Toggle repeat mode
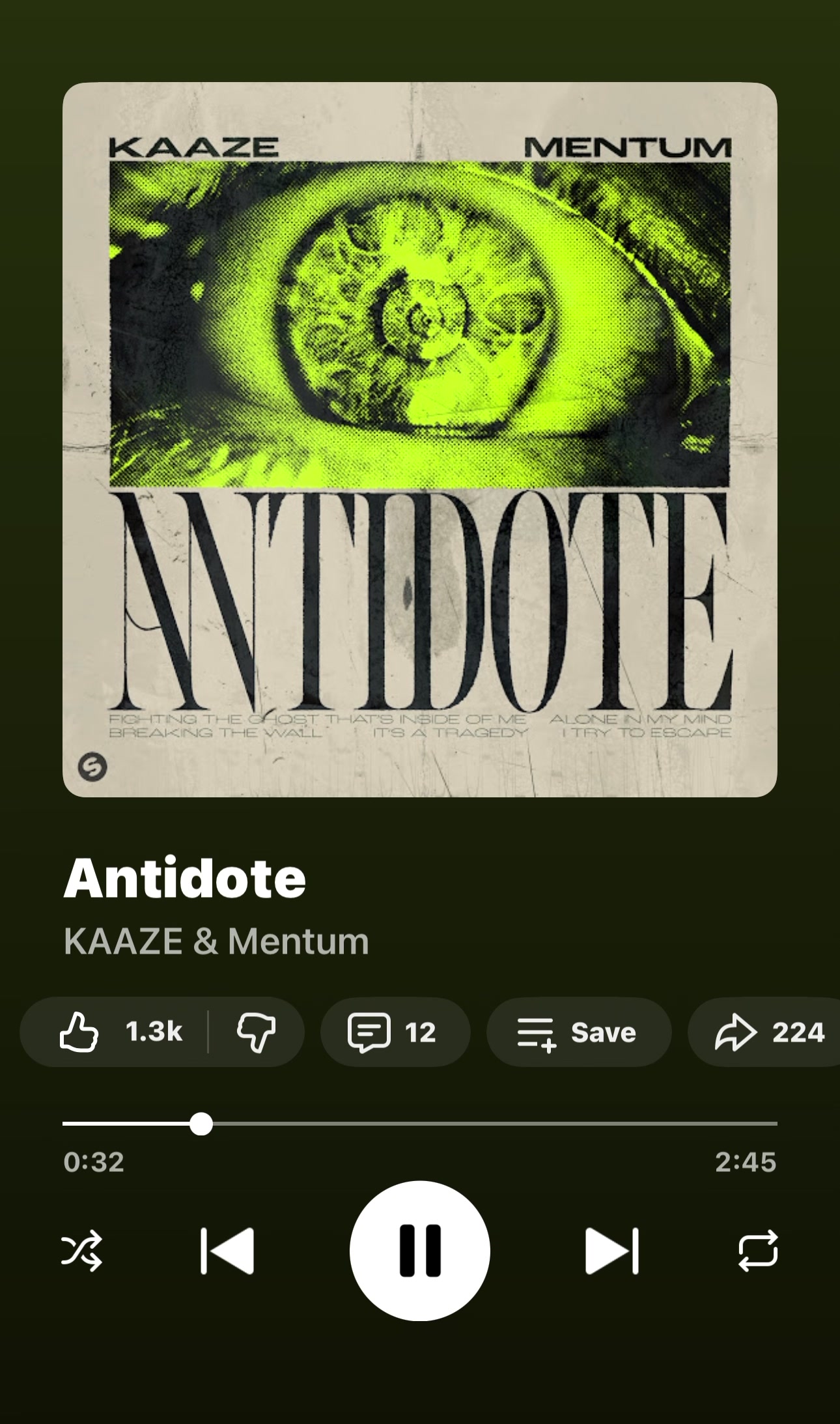This screenshot has height=1424, width=840. pos(758,1251)
